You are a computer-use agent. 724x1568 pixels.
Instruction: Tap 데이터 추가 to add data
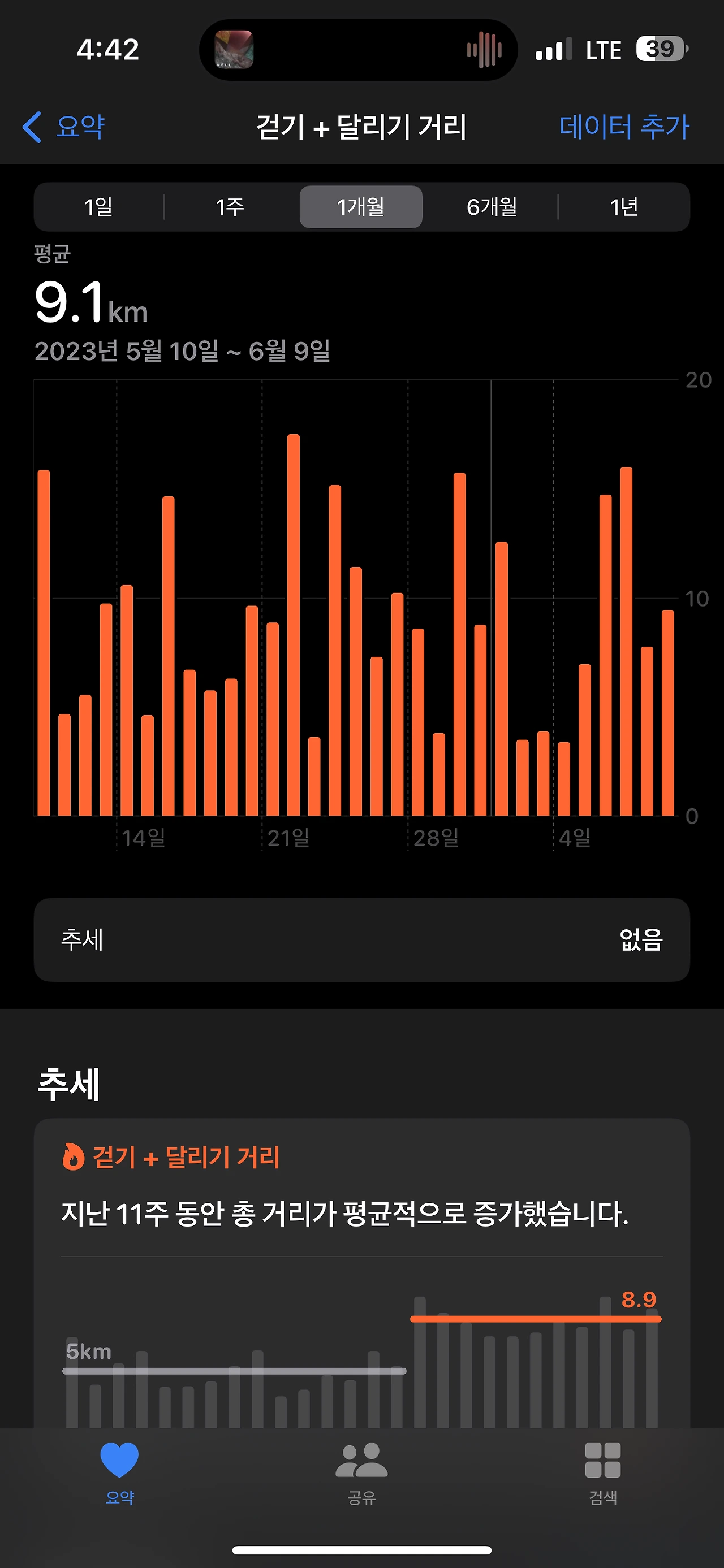pyautogui.click(x=623, y=127)
